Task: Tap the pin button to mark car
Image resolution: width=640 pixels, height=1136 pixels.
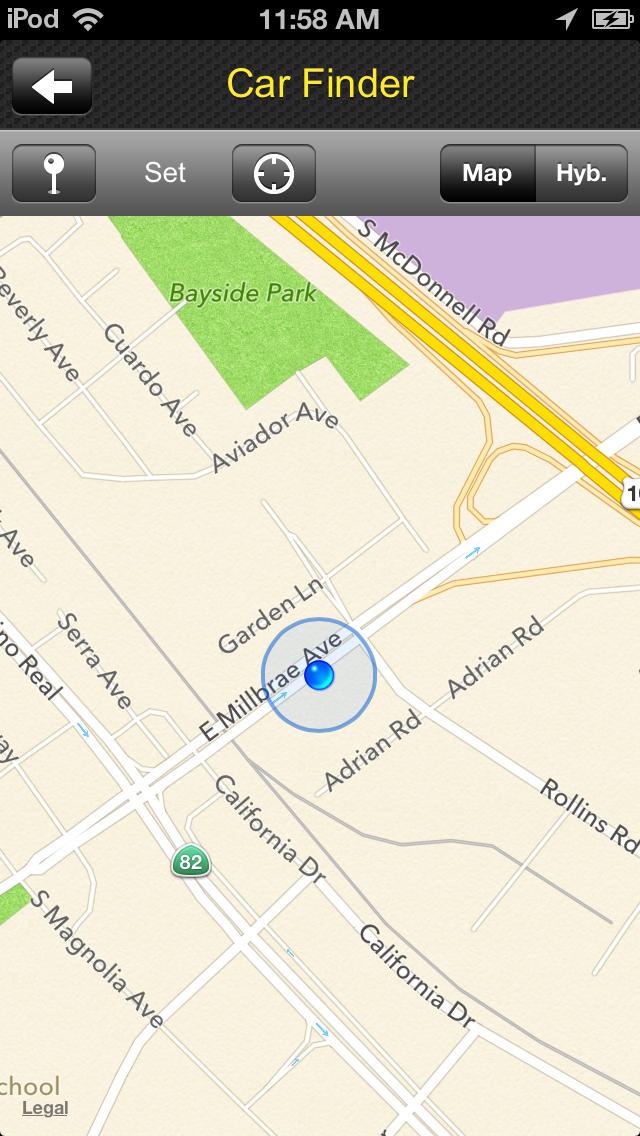Action: pos(54,173)
